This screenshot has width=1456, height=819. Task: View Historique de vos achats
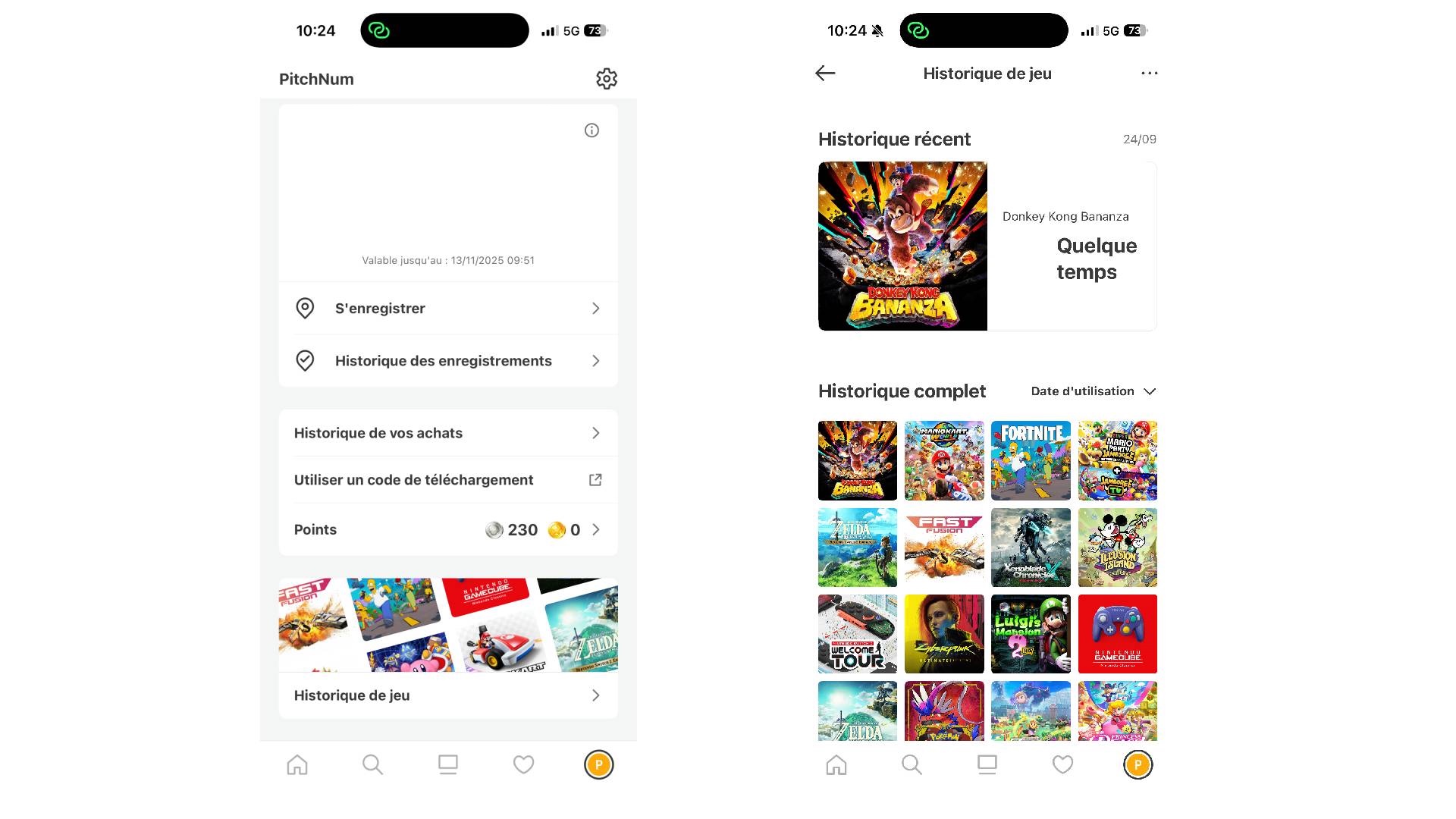click(x=447, y=433)
